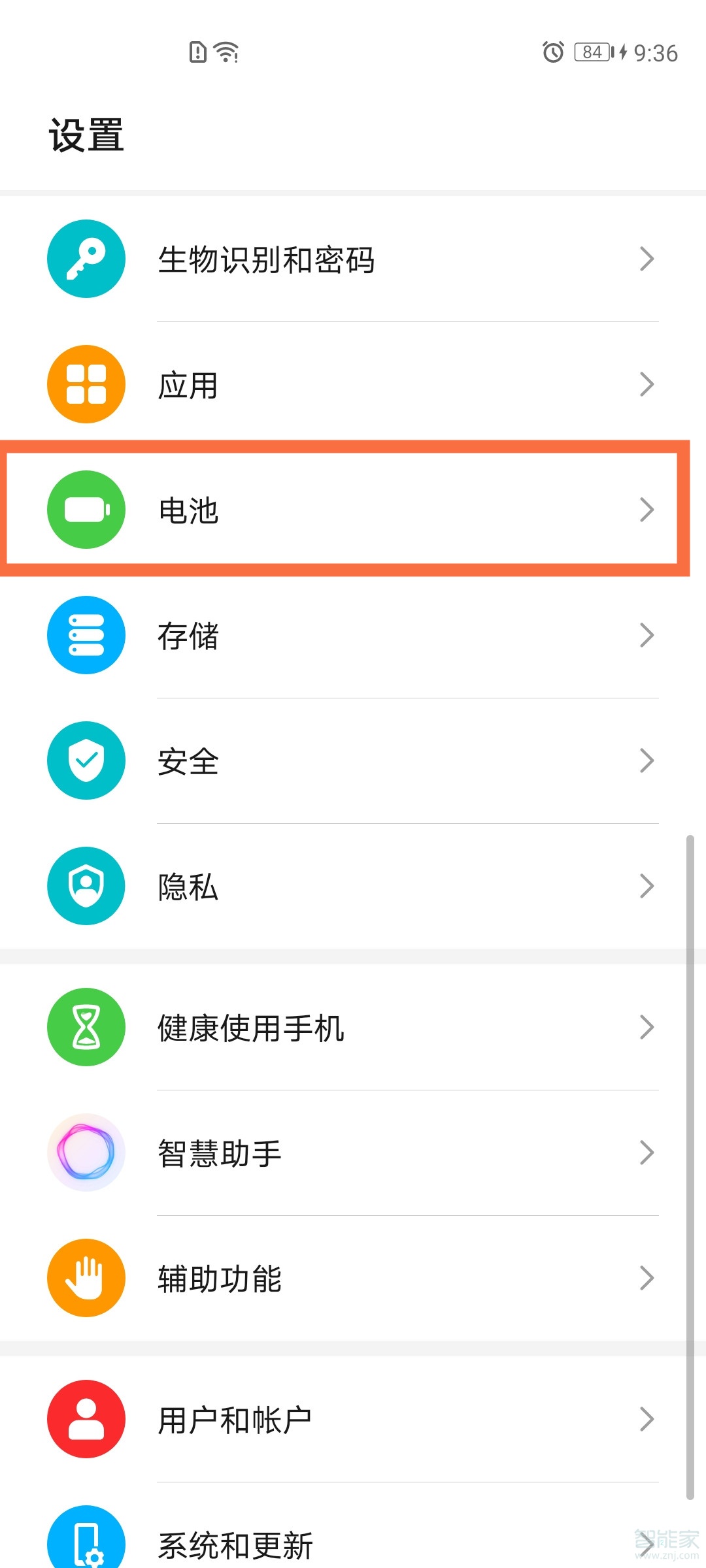Viewport: 706px width, 1568px height.
Task: Tap the red user icon for 用户和帐户
Action: coord(86,1418)
